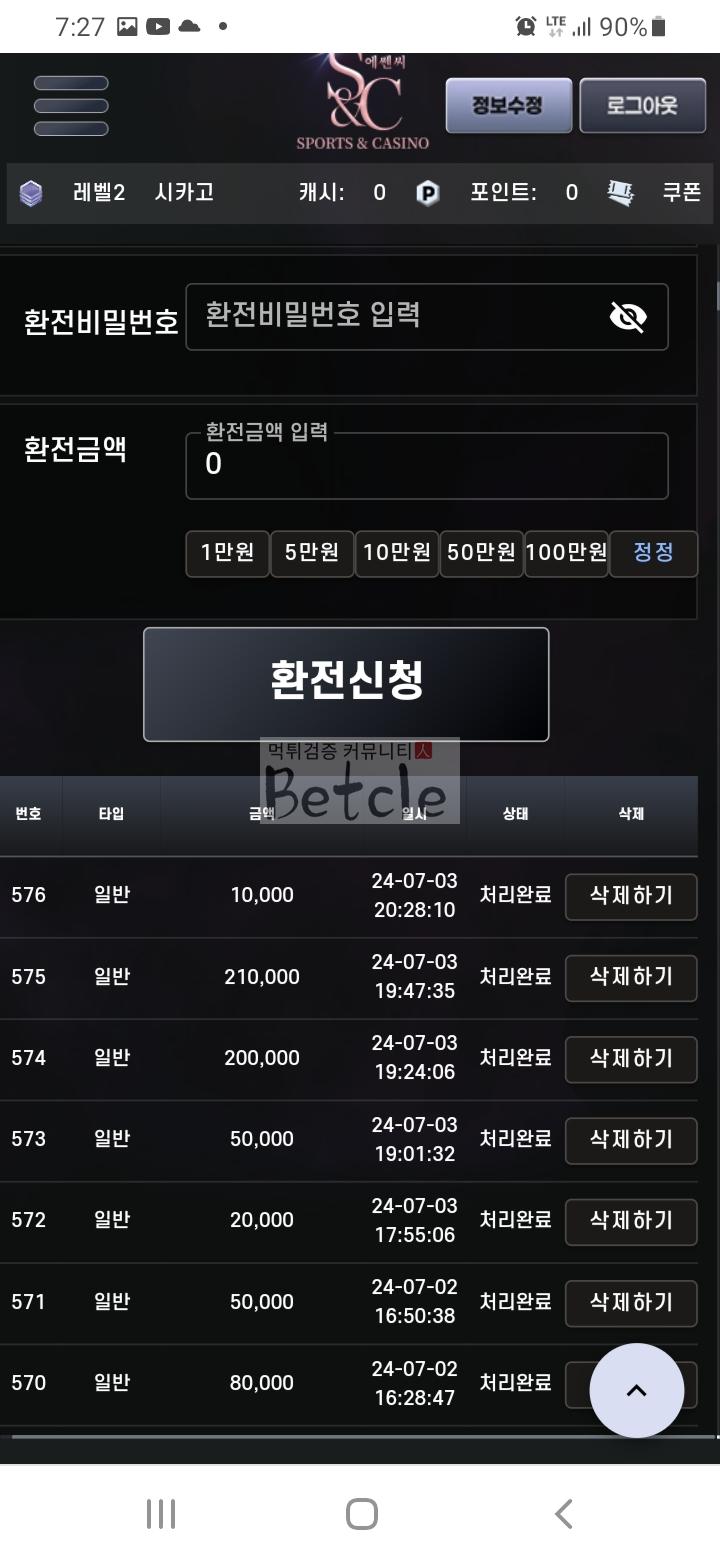Submit the 환전신청 request
Image resolution: width=720 pixels, height=1560 pixels.
click(x=346, y=684)
